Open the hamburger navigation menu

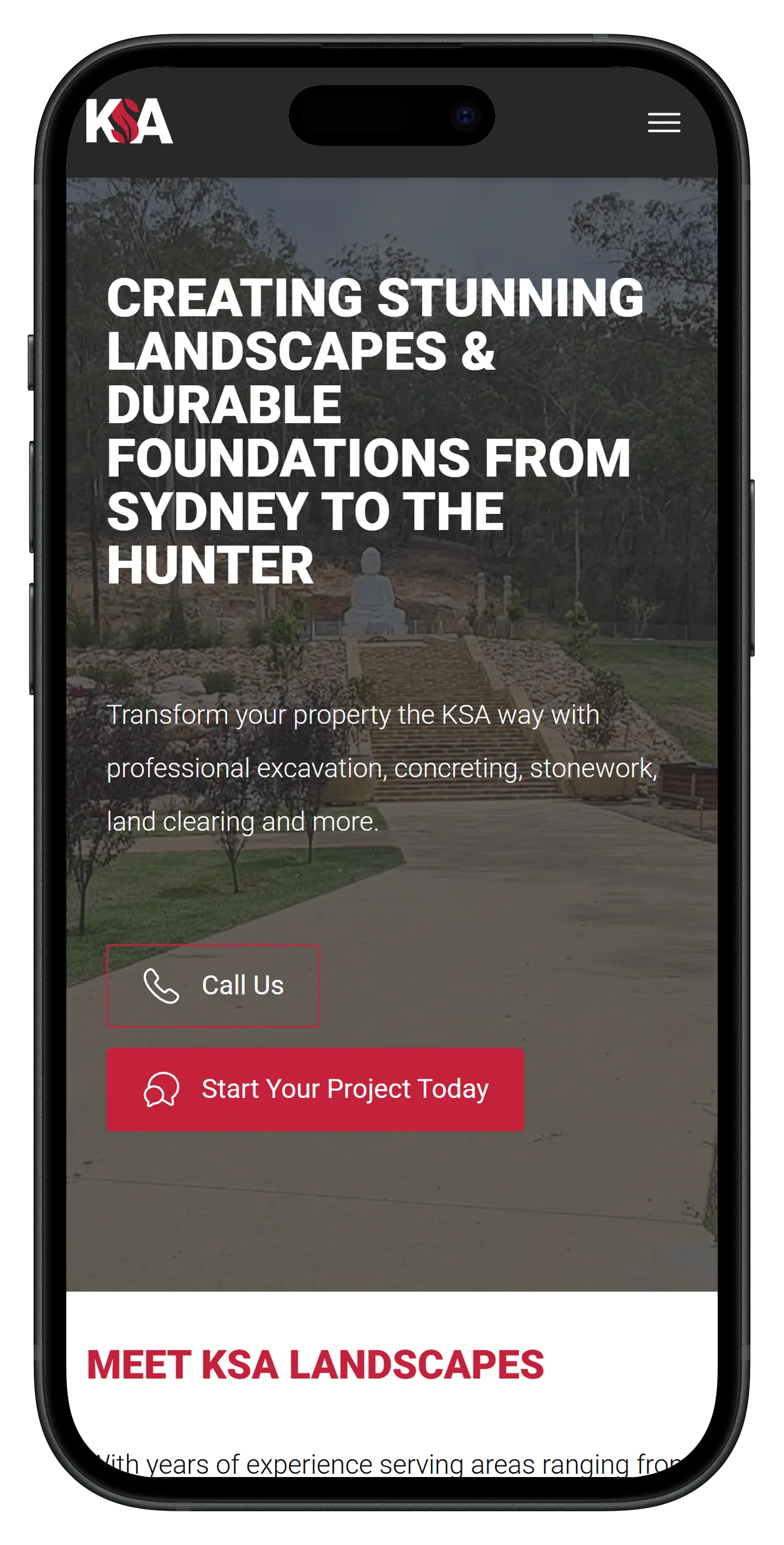[664, 122]
